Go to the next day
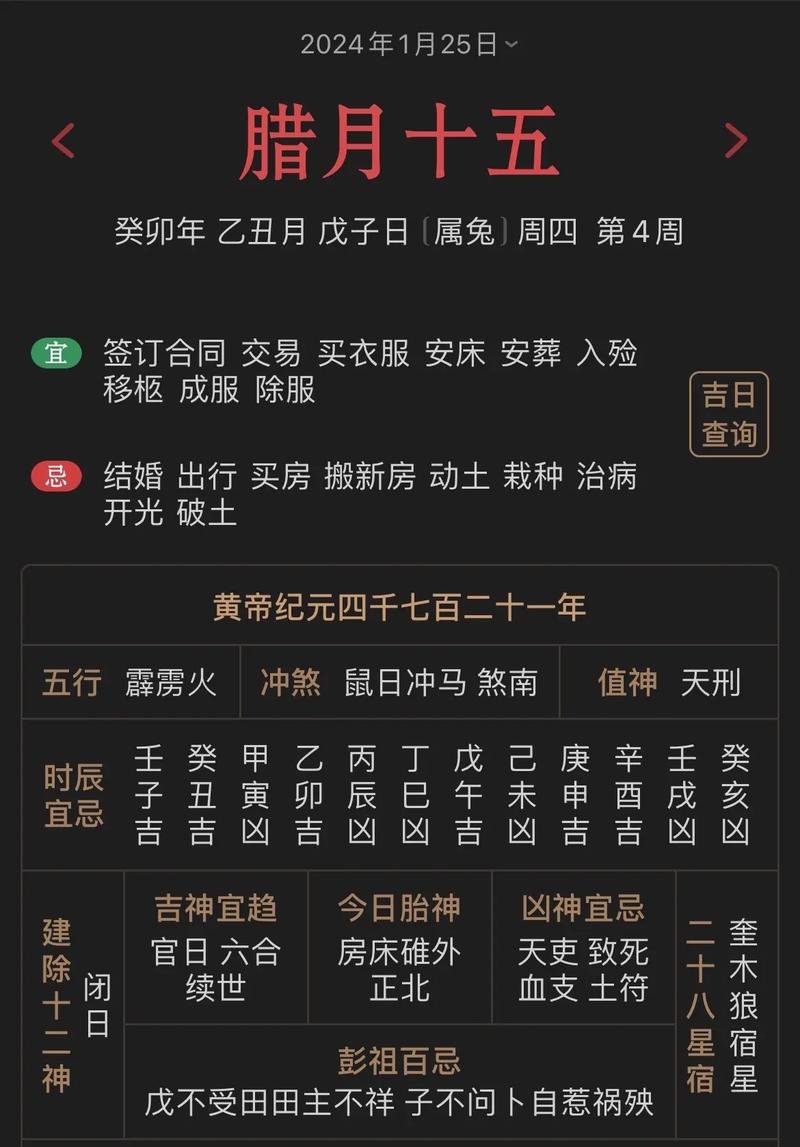 736,141
